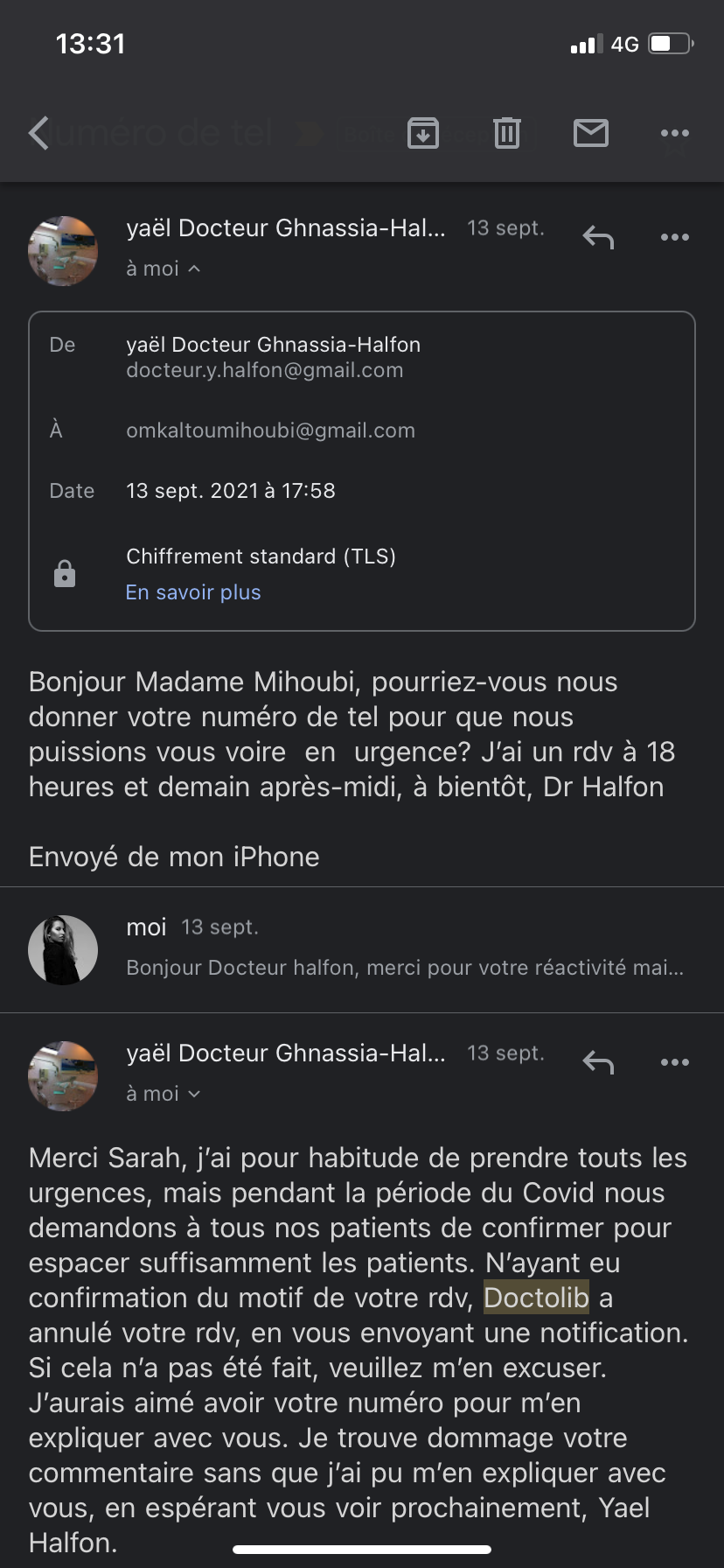Open the top bar overflow menu
Screen dimensions: 724x1568
(674, 133)
